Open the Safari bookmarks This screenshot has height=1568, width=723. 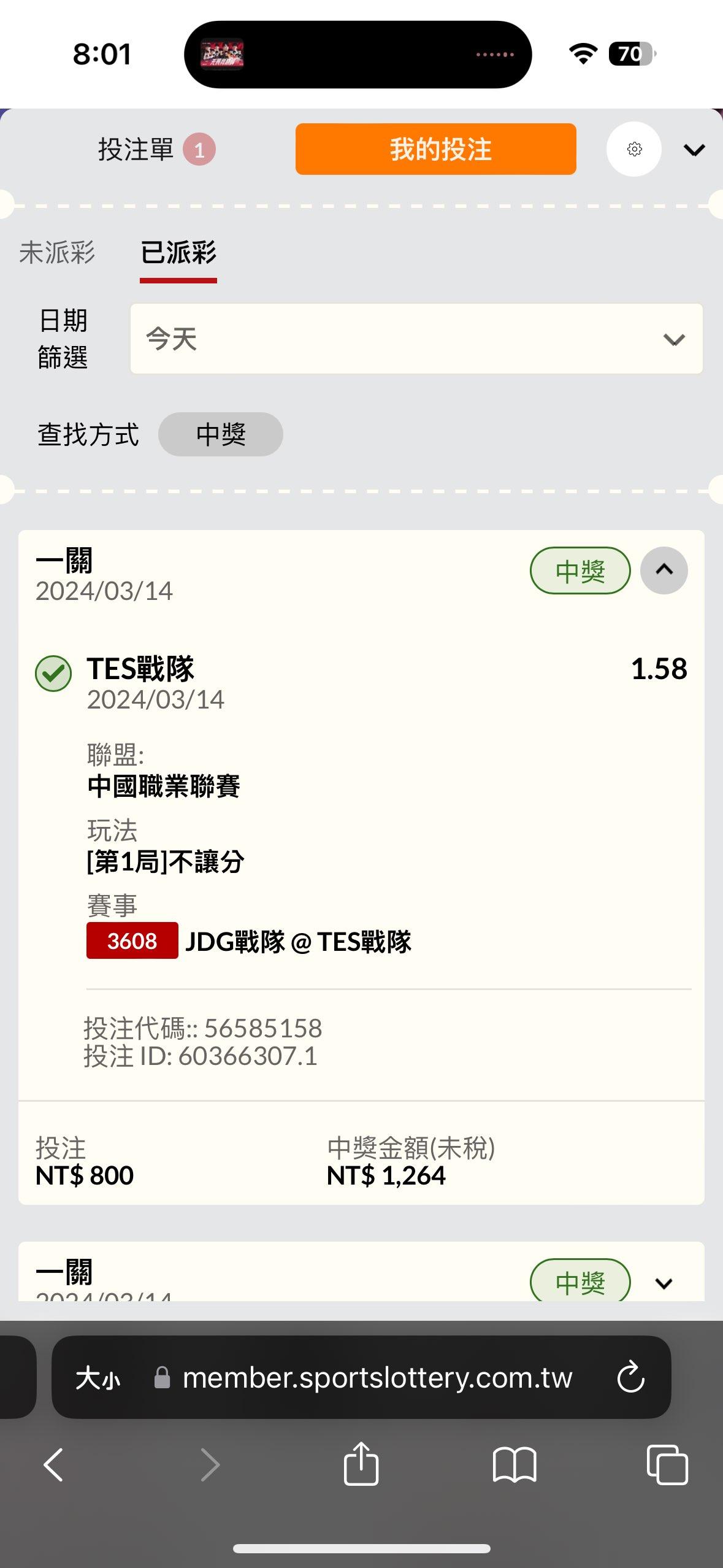tap(514, 1465)
